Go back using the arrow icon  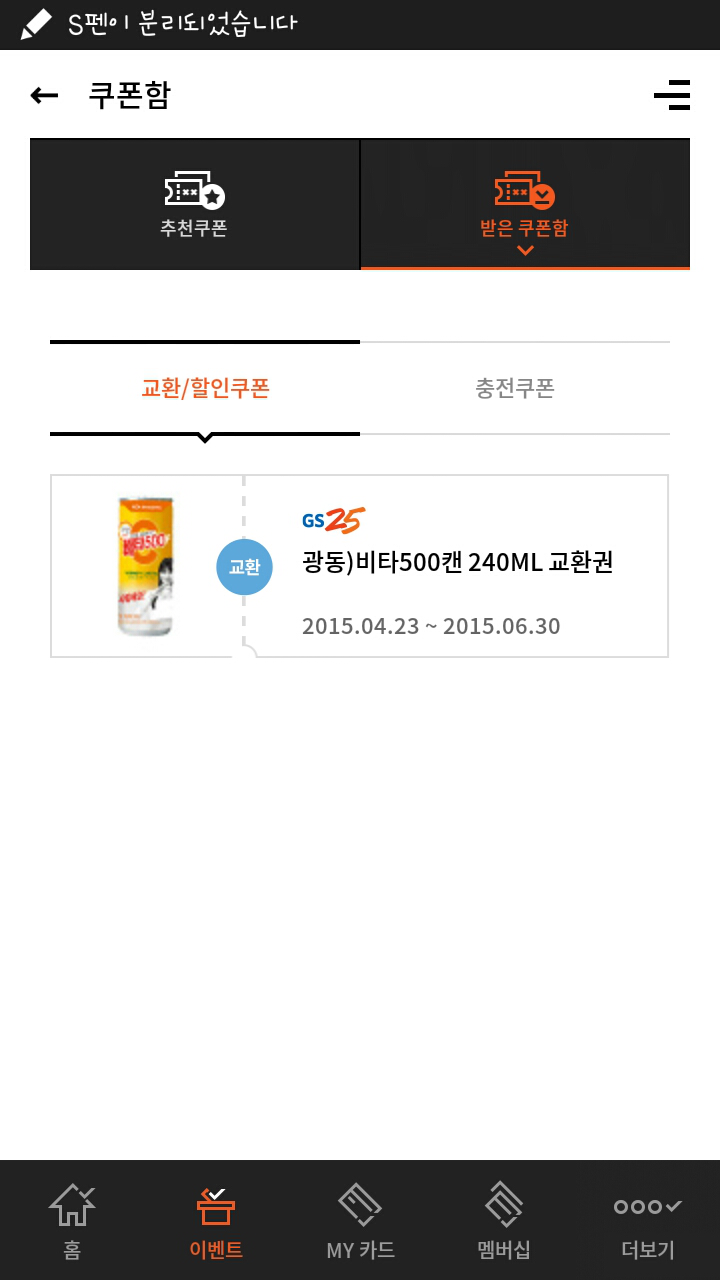44,95
